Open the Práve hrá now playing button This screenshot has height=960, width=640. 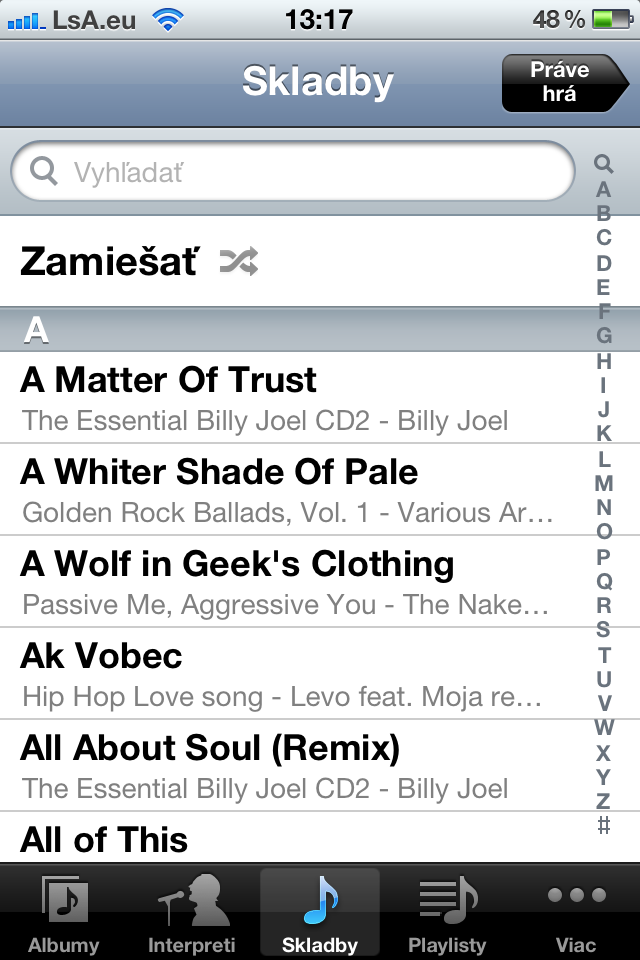click(563, 82)
